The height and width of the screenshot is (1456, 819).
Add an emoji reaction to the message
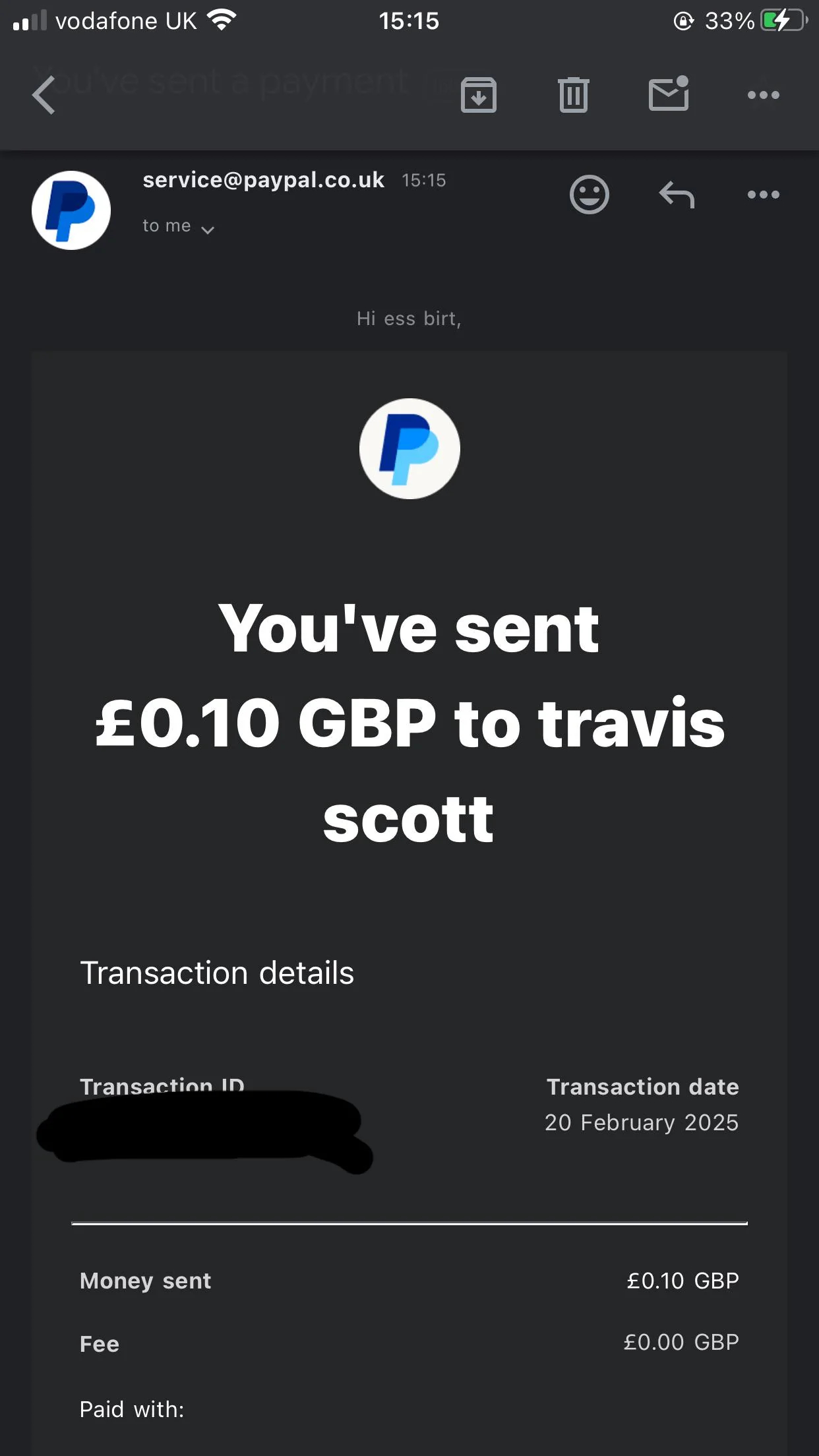(x=589, y=195)
